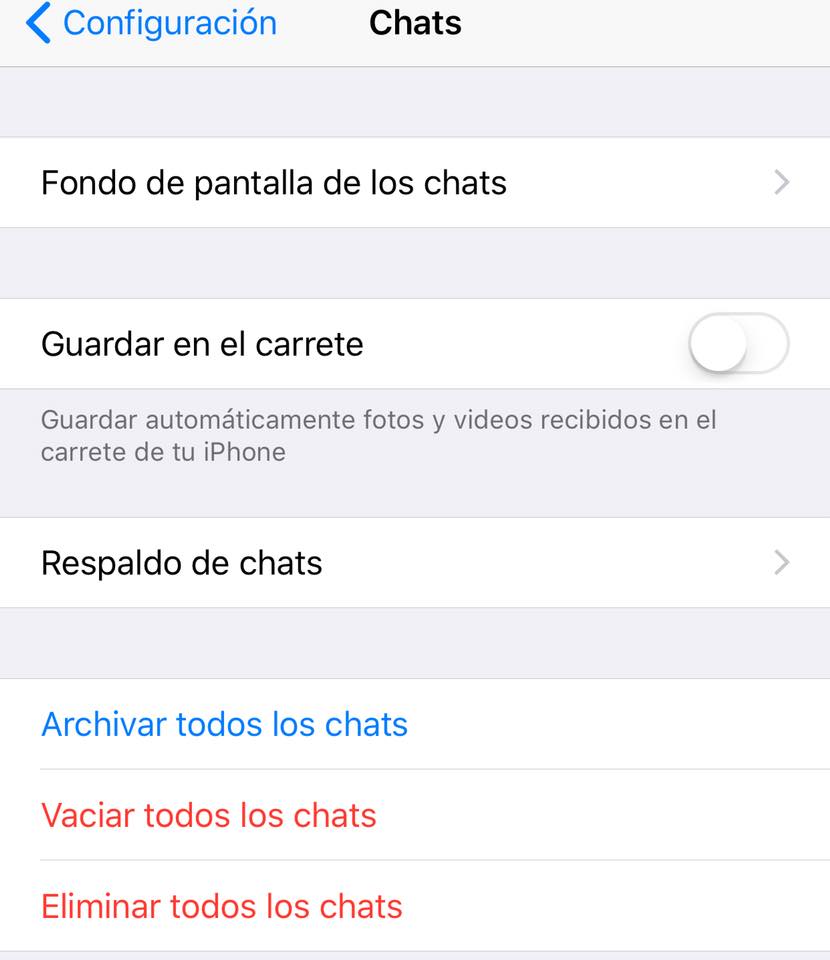Tap the chevron beside Respaldo de chats
Image resolution: width=830 pixels, height=960 pixels.
coord(781,562)
